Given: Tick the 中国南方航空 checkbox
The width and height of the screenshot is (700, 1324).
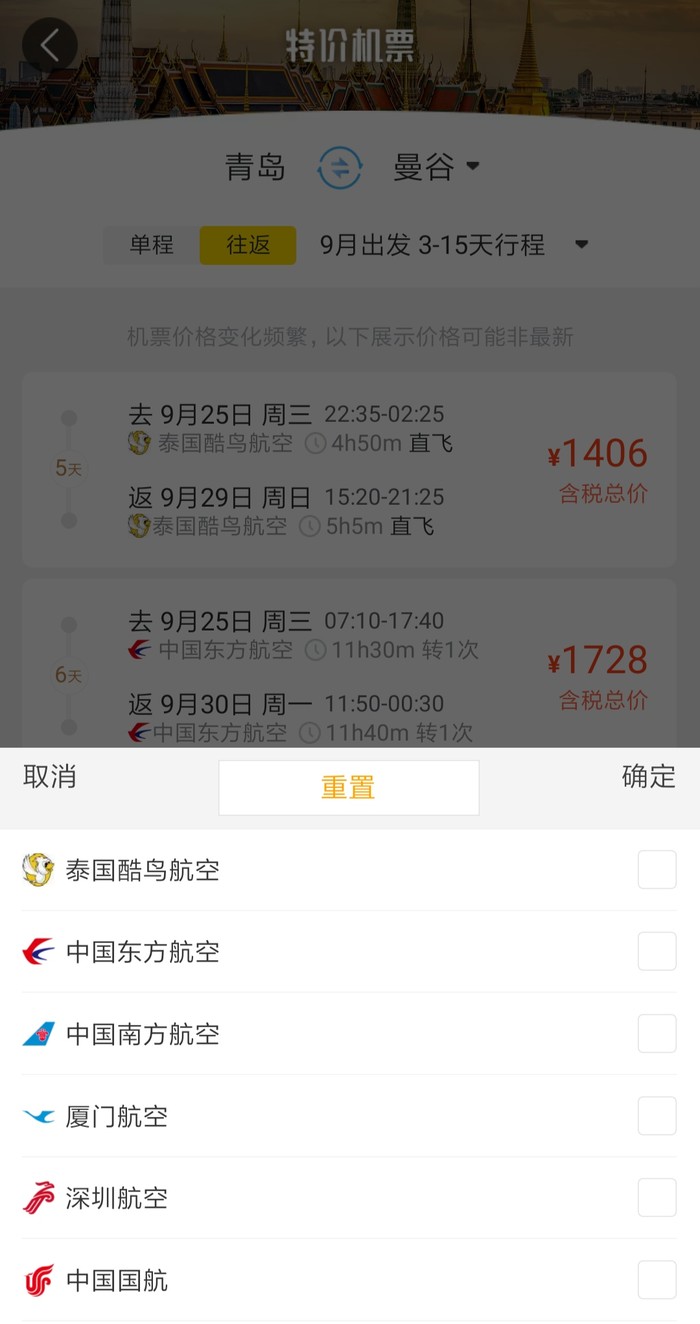Looking at the screenshot, I should tap(657, 1034).
